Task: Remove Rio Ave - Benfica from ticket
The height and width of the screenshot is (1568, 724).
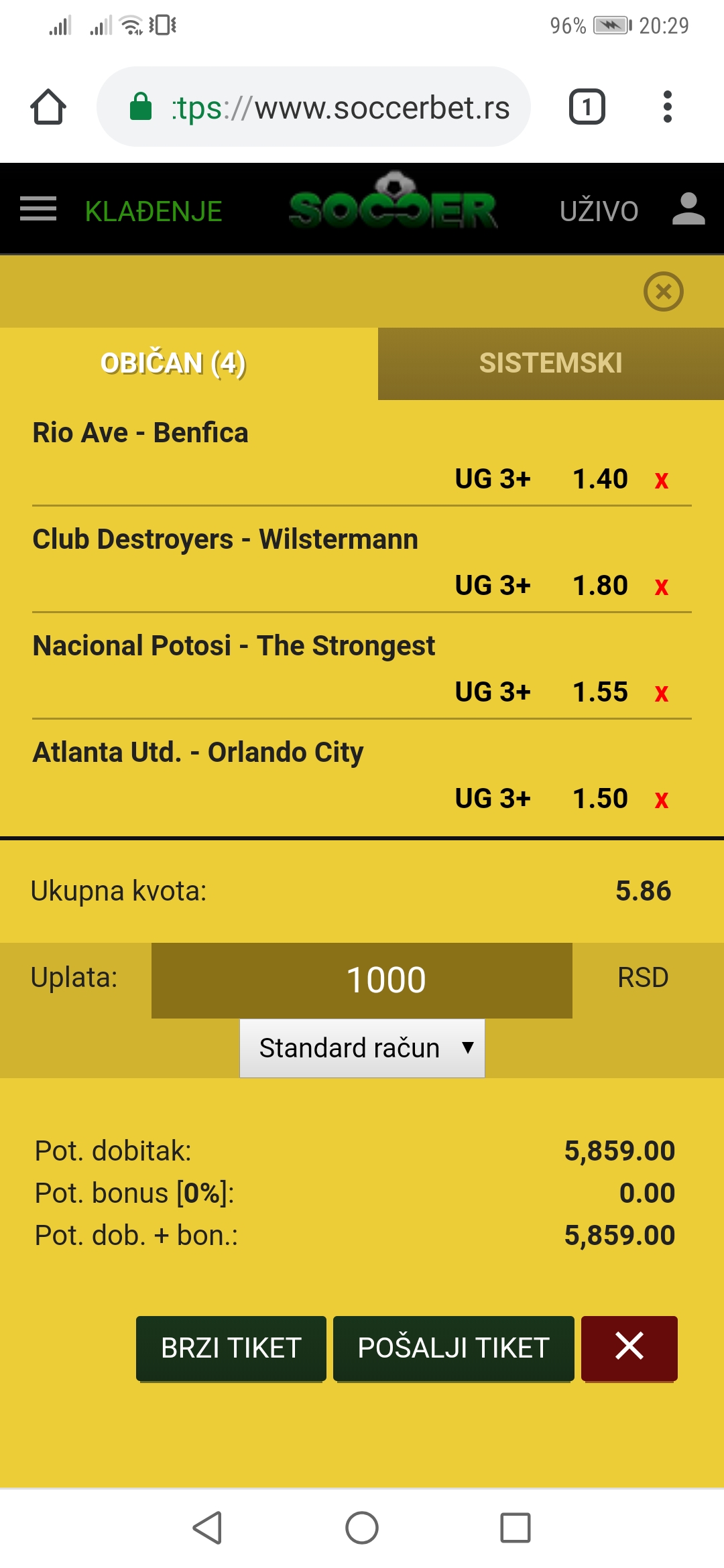Action: coord(662,480)
